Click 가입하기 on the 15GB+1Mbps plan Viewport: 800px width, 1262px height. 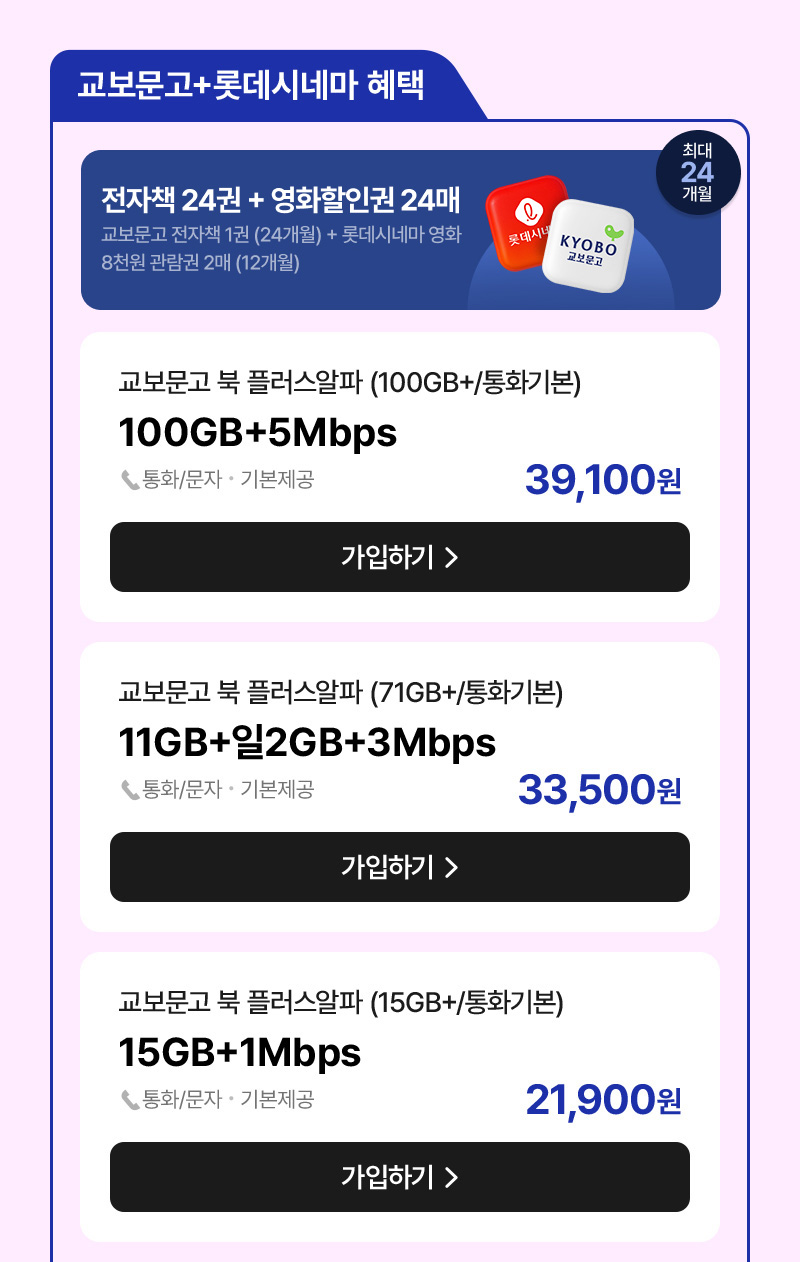400,1177
